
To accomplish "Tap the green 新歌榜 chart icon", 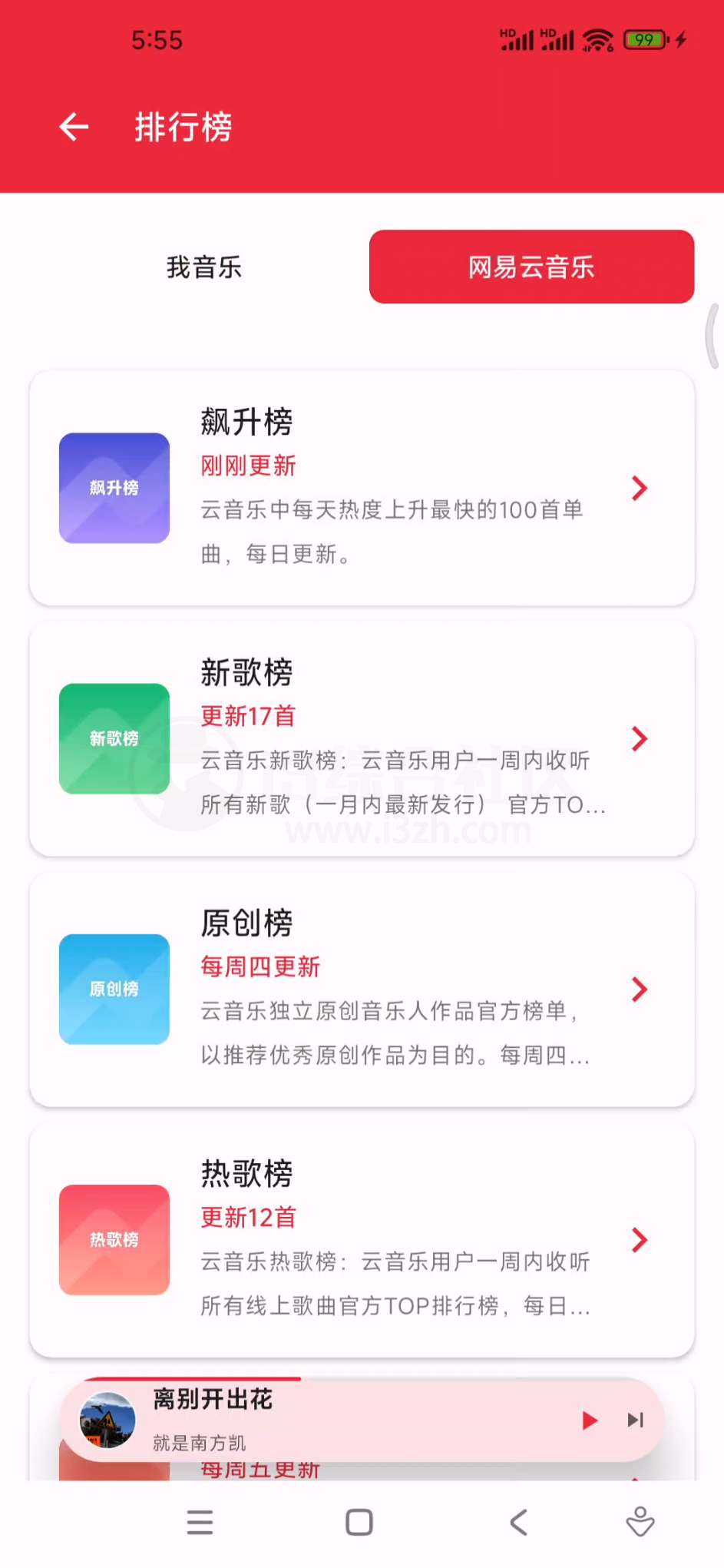I will coord(114,738).
